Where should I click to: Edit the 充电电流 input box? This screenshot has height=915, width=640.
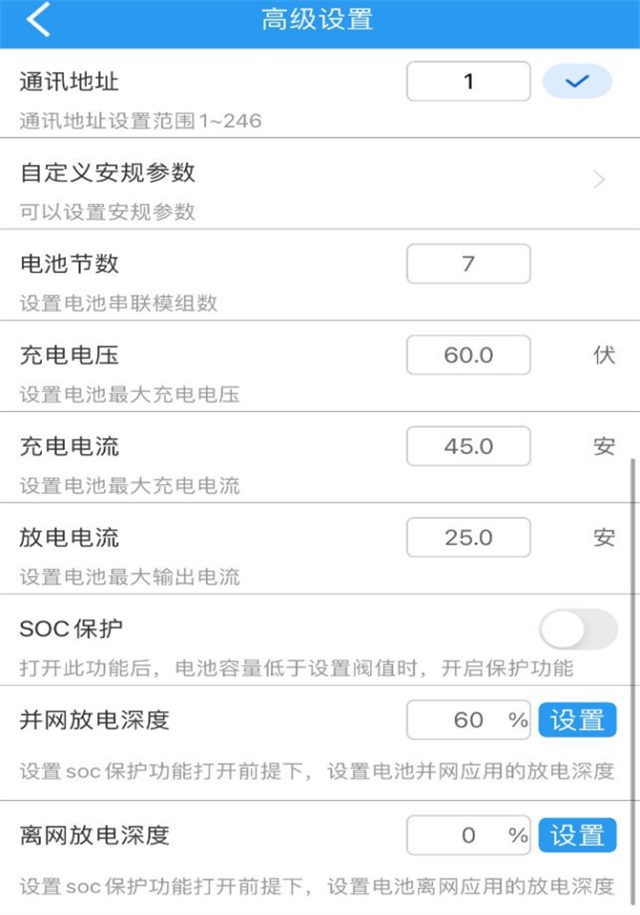(x=468, y=446)
